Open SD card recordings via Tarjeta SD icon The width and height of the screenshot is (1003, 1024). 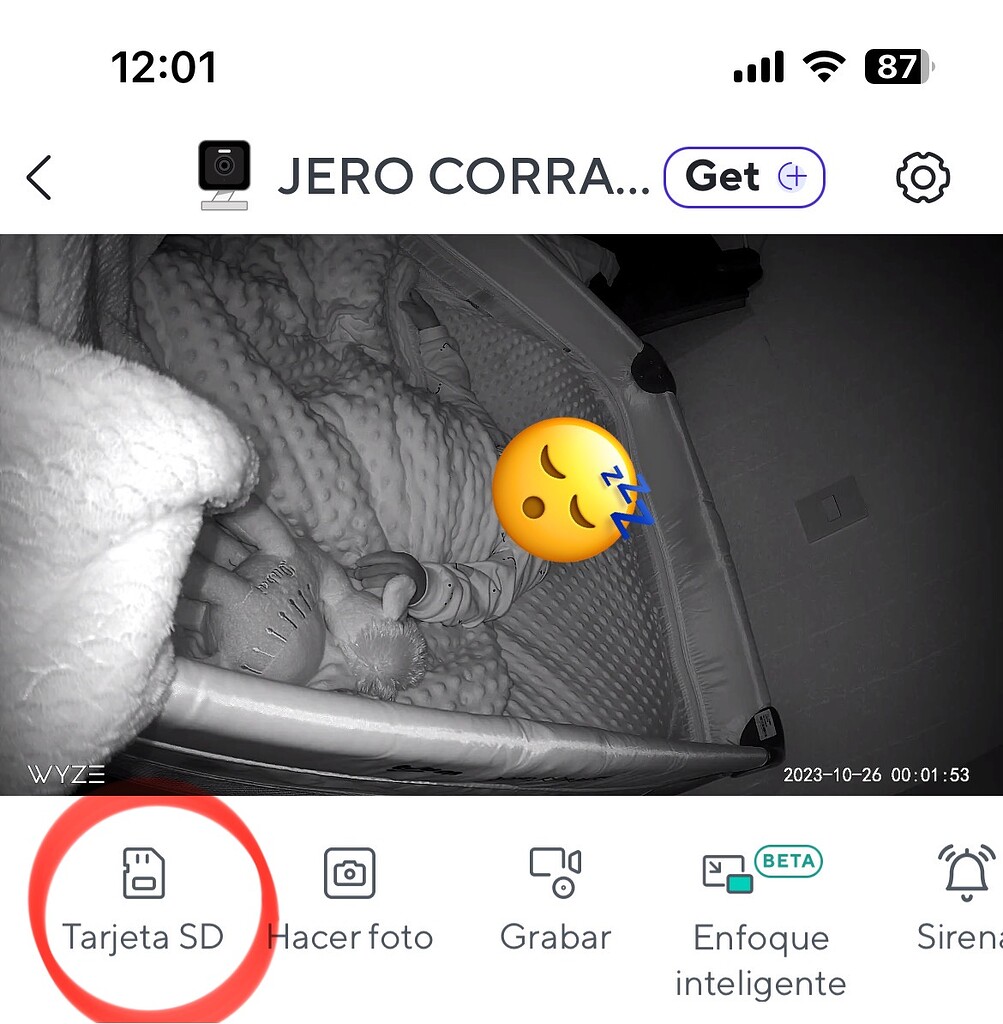[143, 872]
